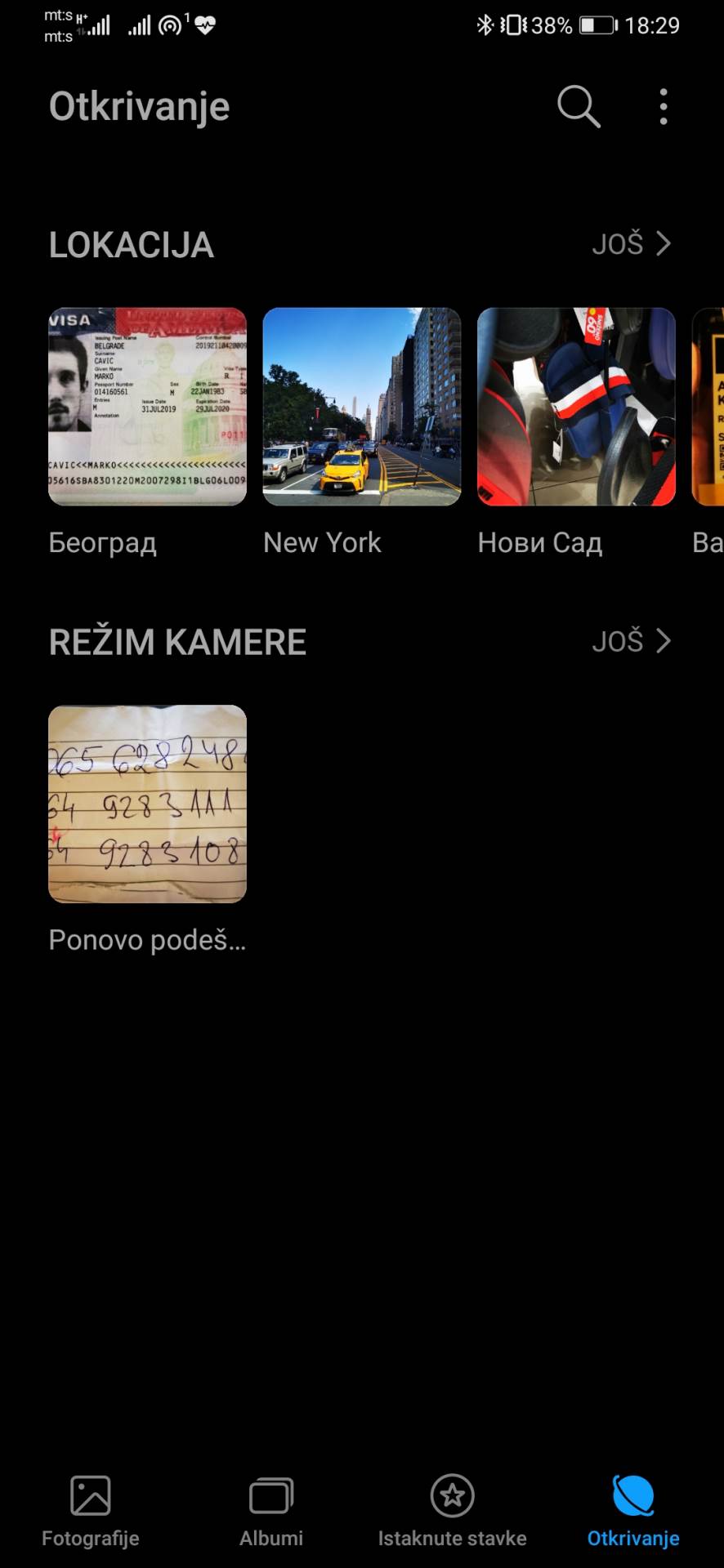Screen dimensions: 724x1568
Task: Switch to the Istaknute stavke tab
Action: coord(452,1511)
